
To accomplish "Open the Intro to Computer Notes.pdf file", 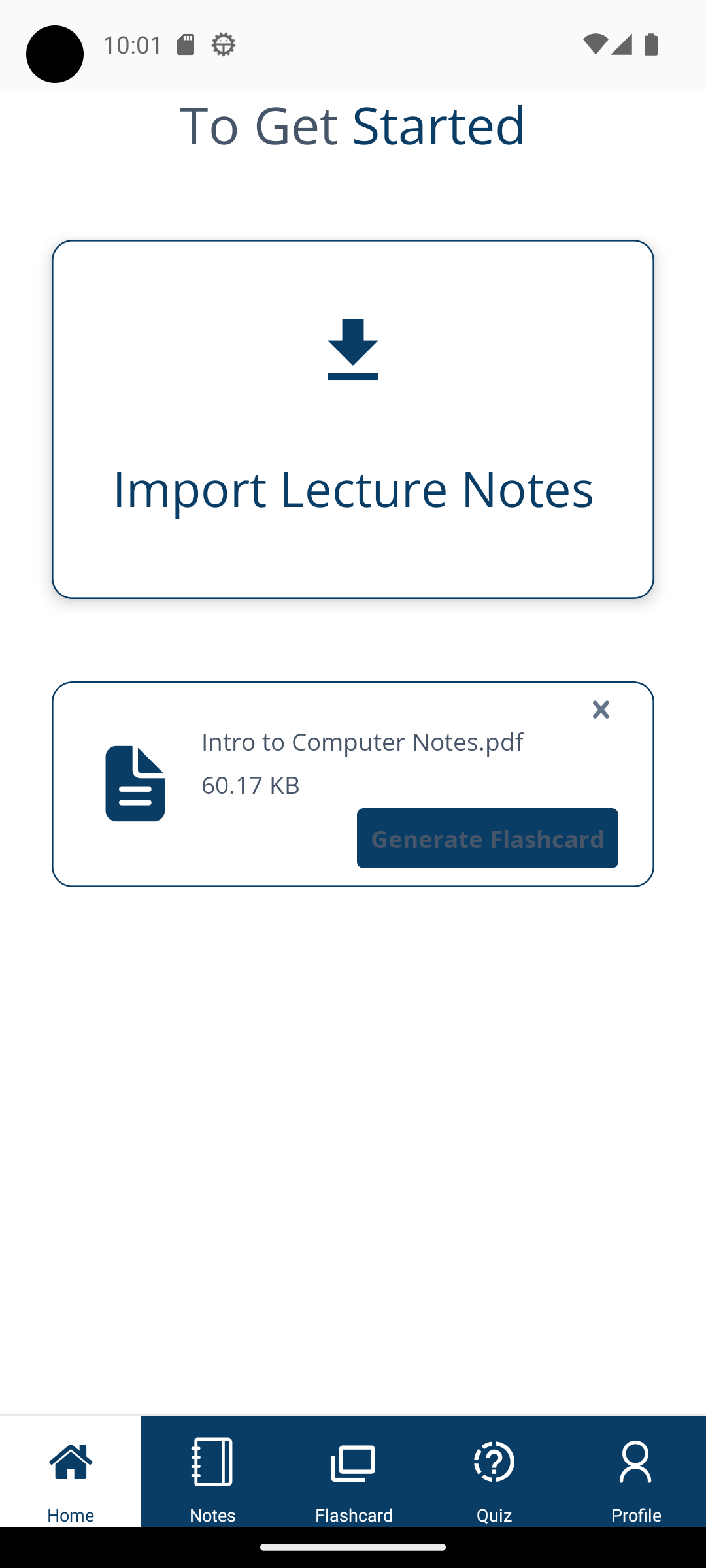I will [362, 742].
